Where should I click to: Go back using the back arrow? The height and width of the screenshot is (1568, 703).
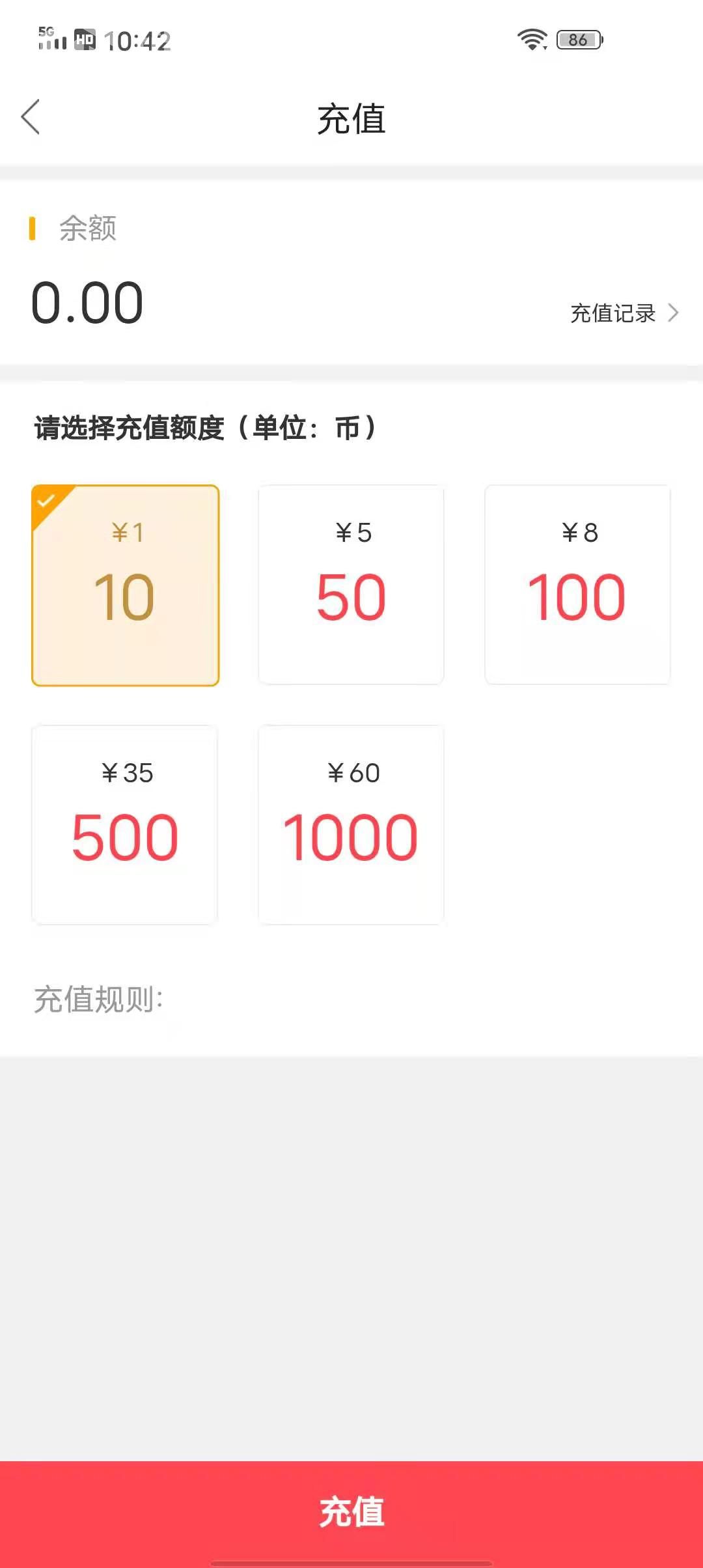click(31, 117)
